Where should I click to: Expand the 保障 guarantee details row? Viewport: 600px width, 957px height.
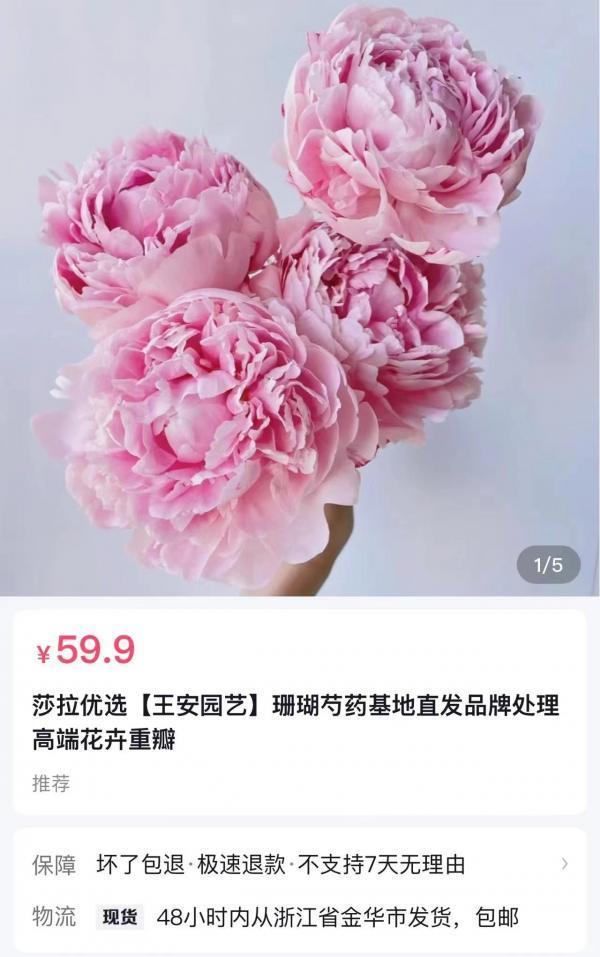pyautogui.click(x=300, y=864)
